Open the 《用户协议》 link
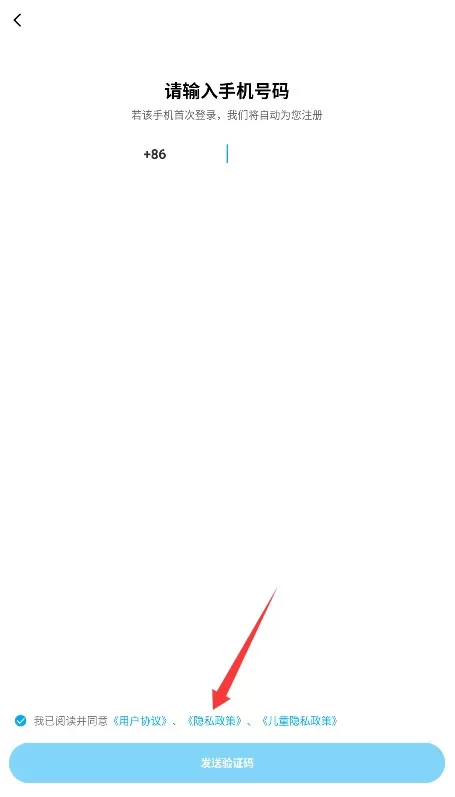 click(140, 720)
